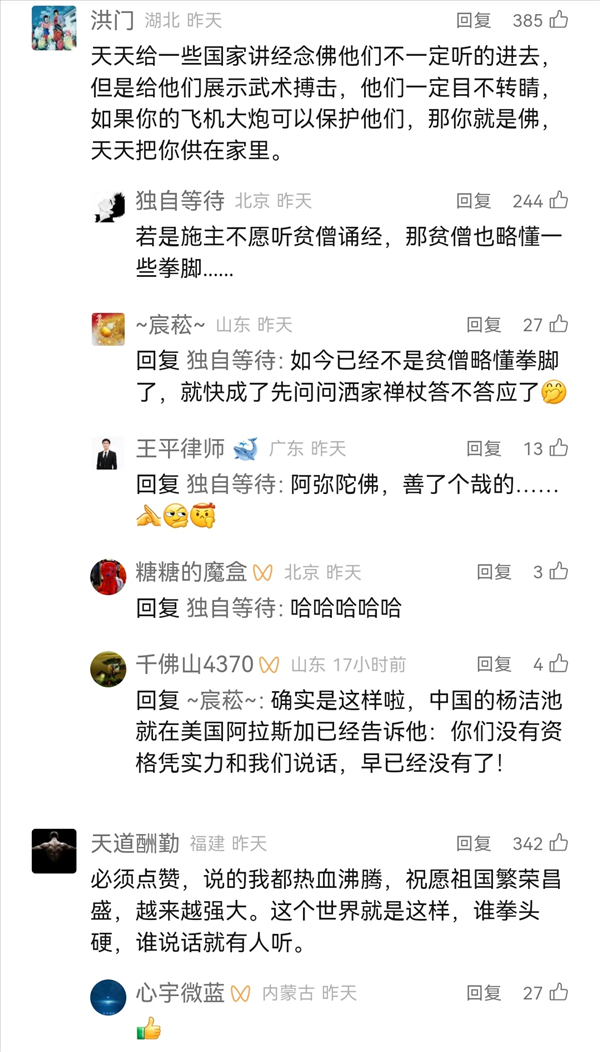This screenshot has height=1052, width=600.
Task: View 王平律师's profile by username
Action: [180, 448]
